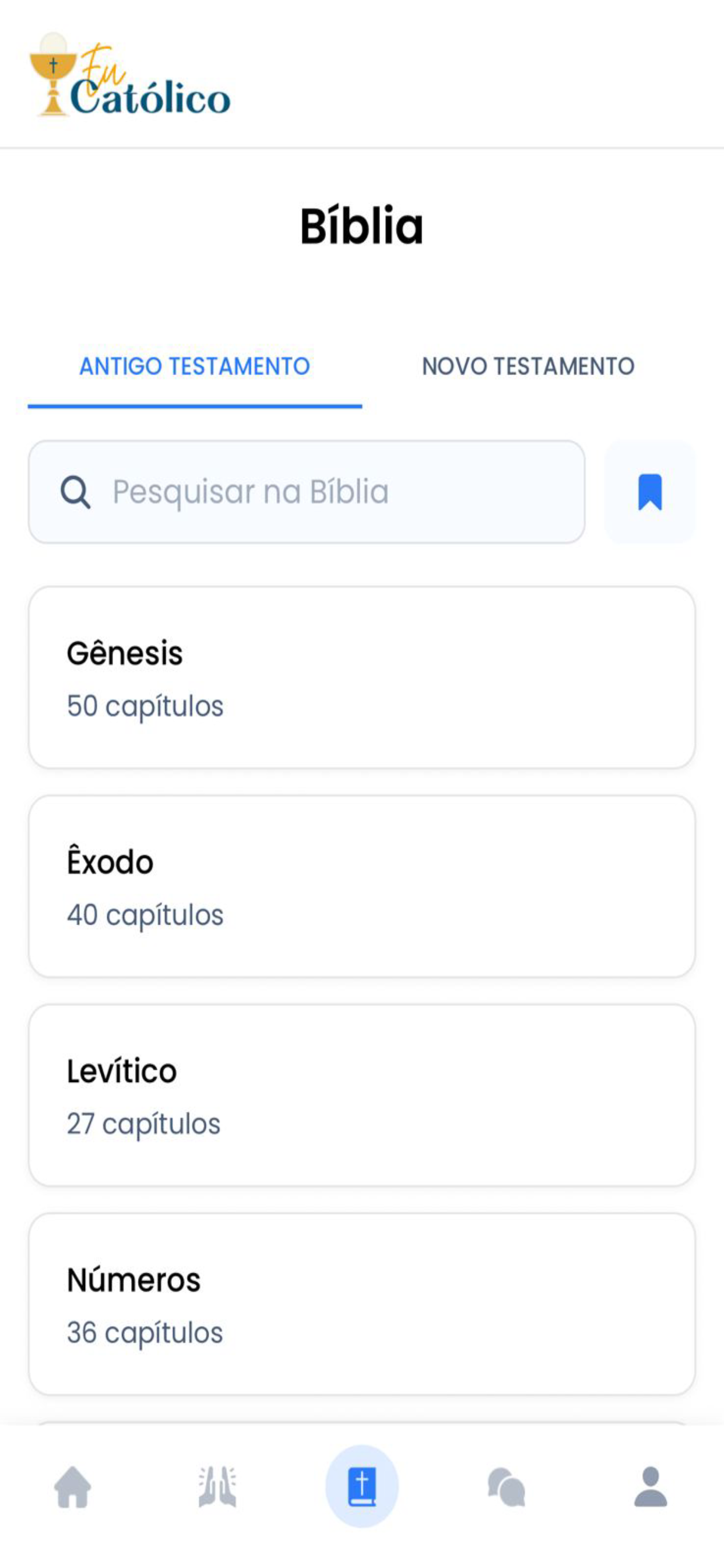Open the saved bookmarks button

click(649, 492)
